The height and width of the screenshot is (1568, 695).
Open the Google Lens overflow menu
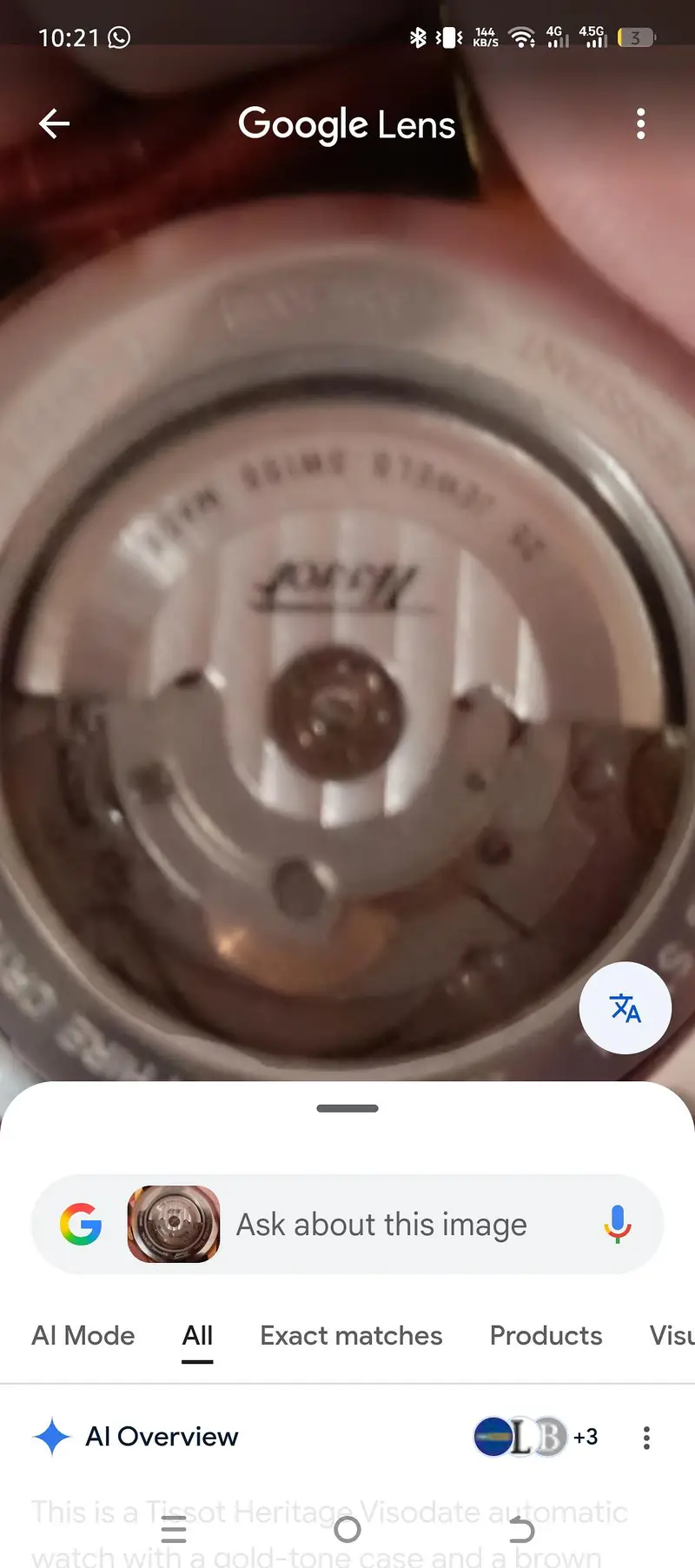click(641, 124)
